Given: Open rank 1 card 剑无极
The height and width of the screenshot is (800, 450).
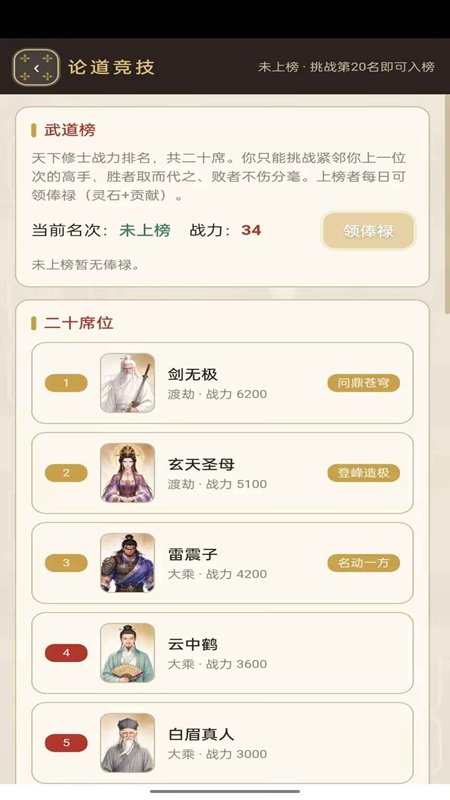Looking at the screenshot, I should 222,383.
